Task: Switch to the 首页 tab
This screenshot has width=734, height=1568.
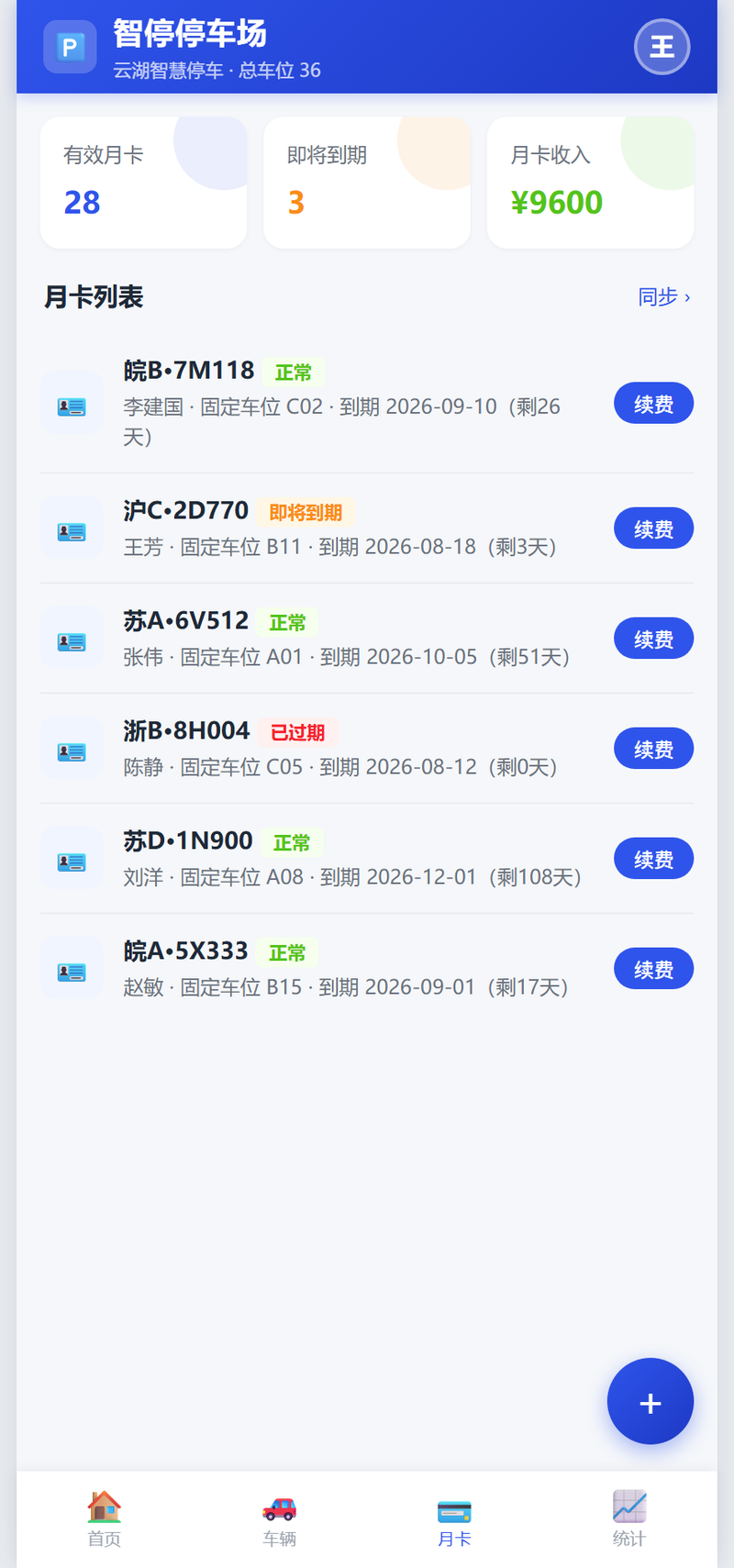Action: click(x=104, y=1519)
